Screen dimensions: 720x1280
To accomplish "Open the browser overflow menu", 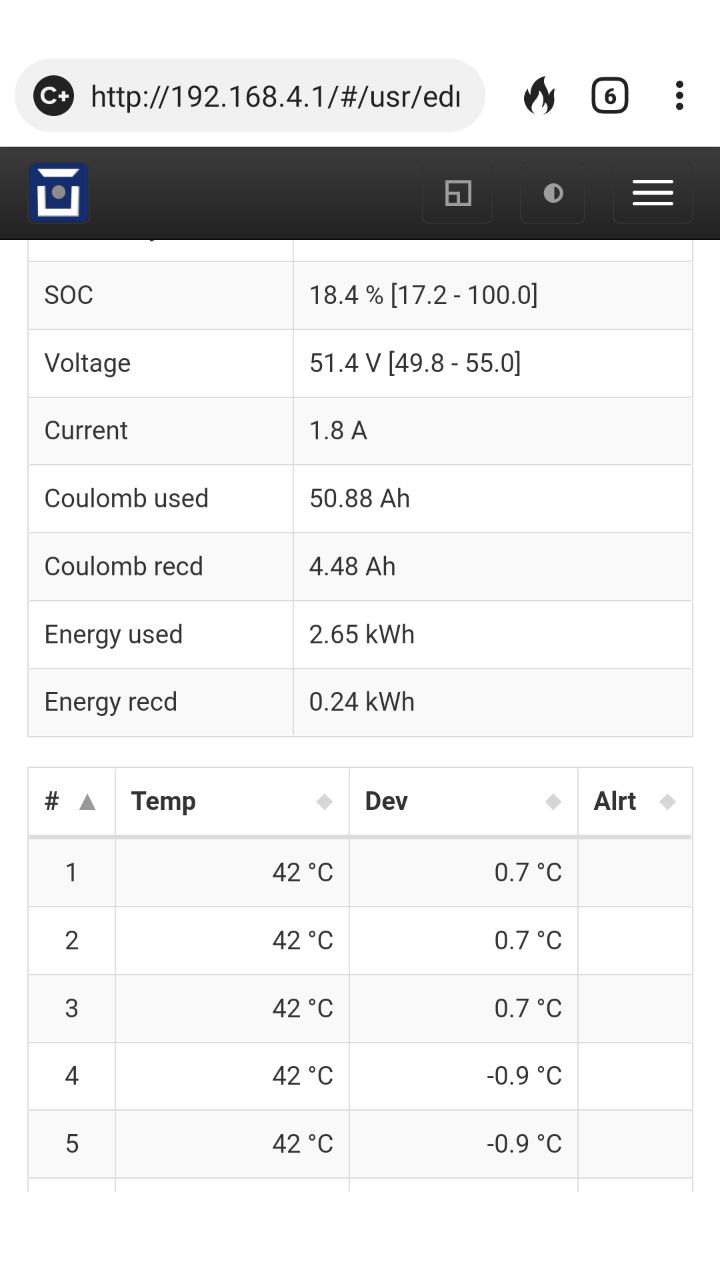I will [x=679, y=96].
